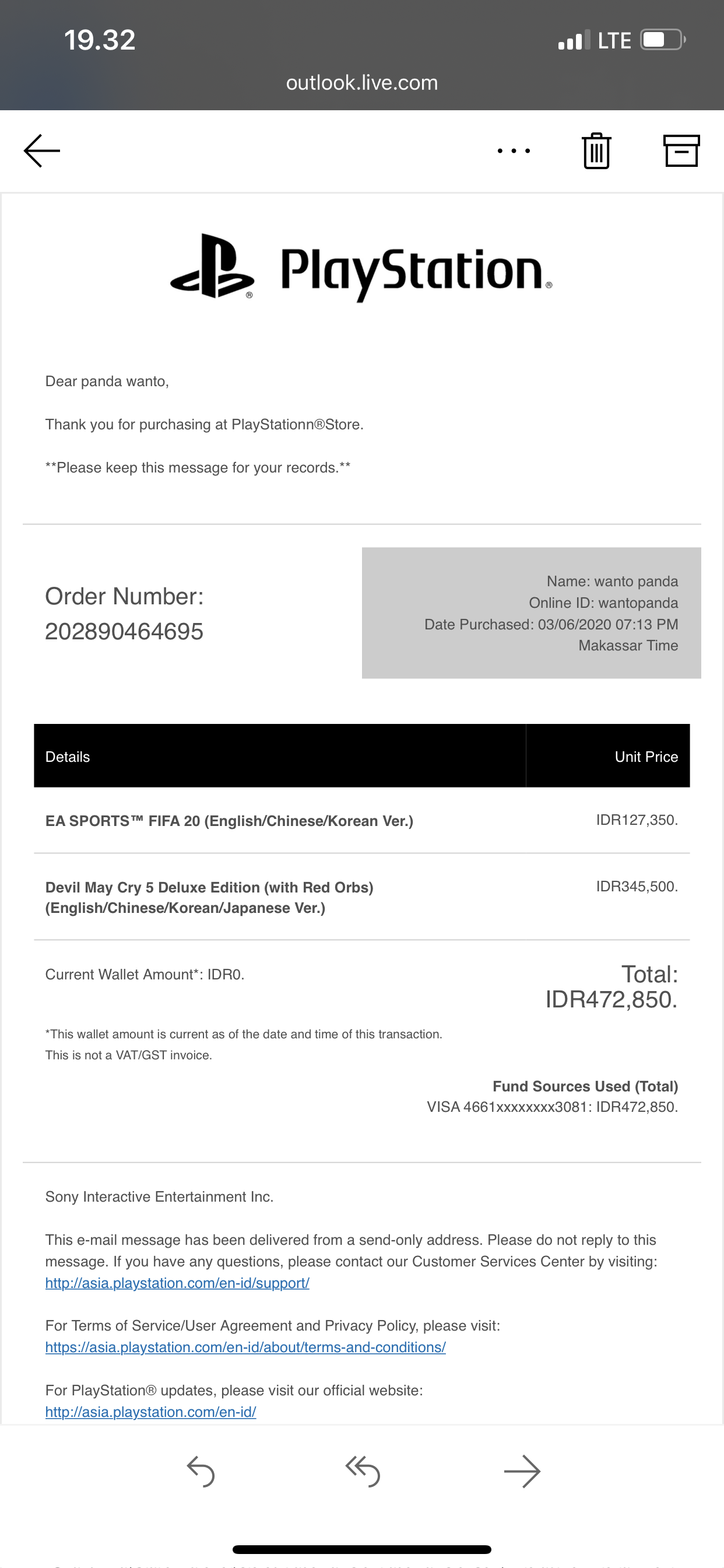The image size is (724, 1568).
Task: Go back to the inbox
Action: (x=42, y=150)
